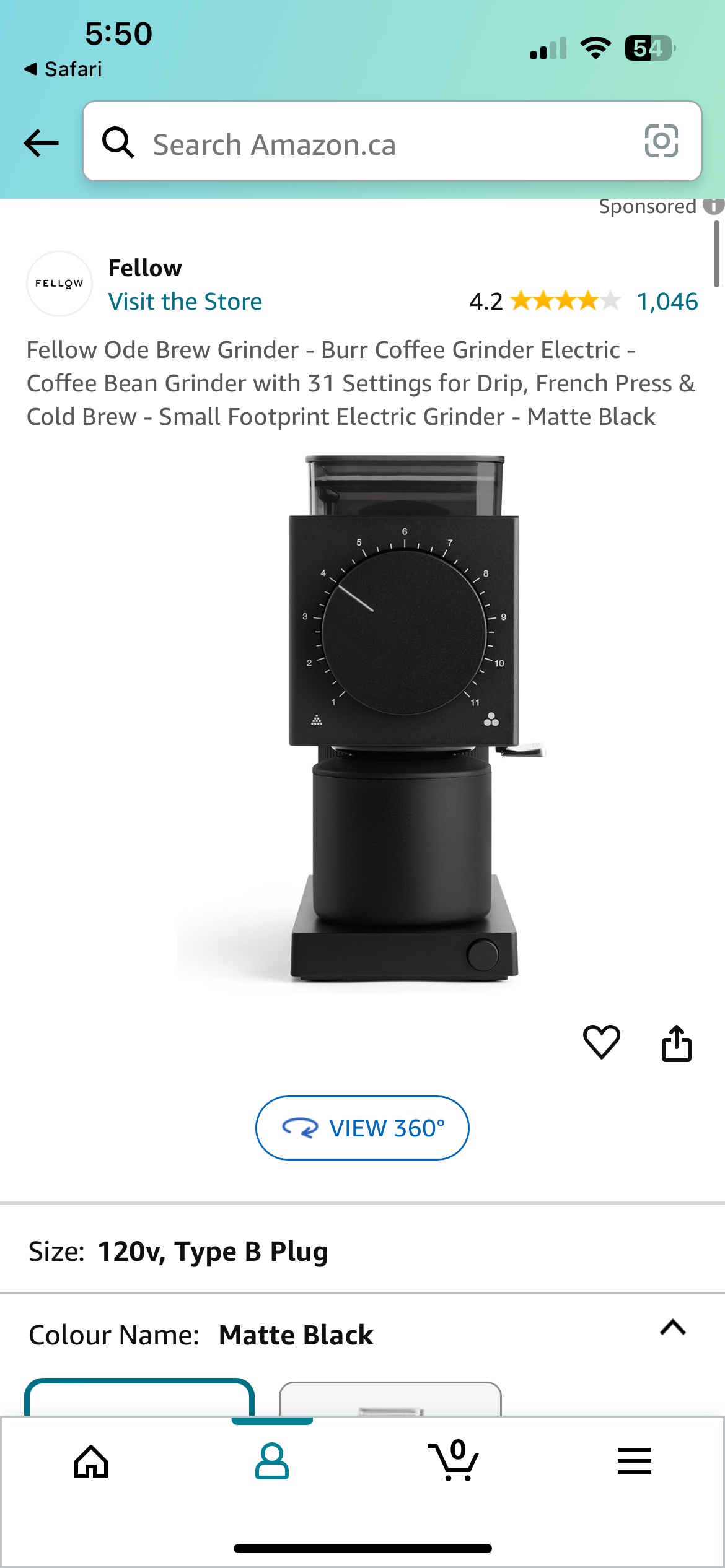Go back using the arrow icon

point(41,142)
